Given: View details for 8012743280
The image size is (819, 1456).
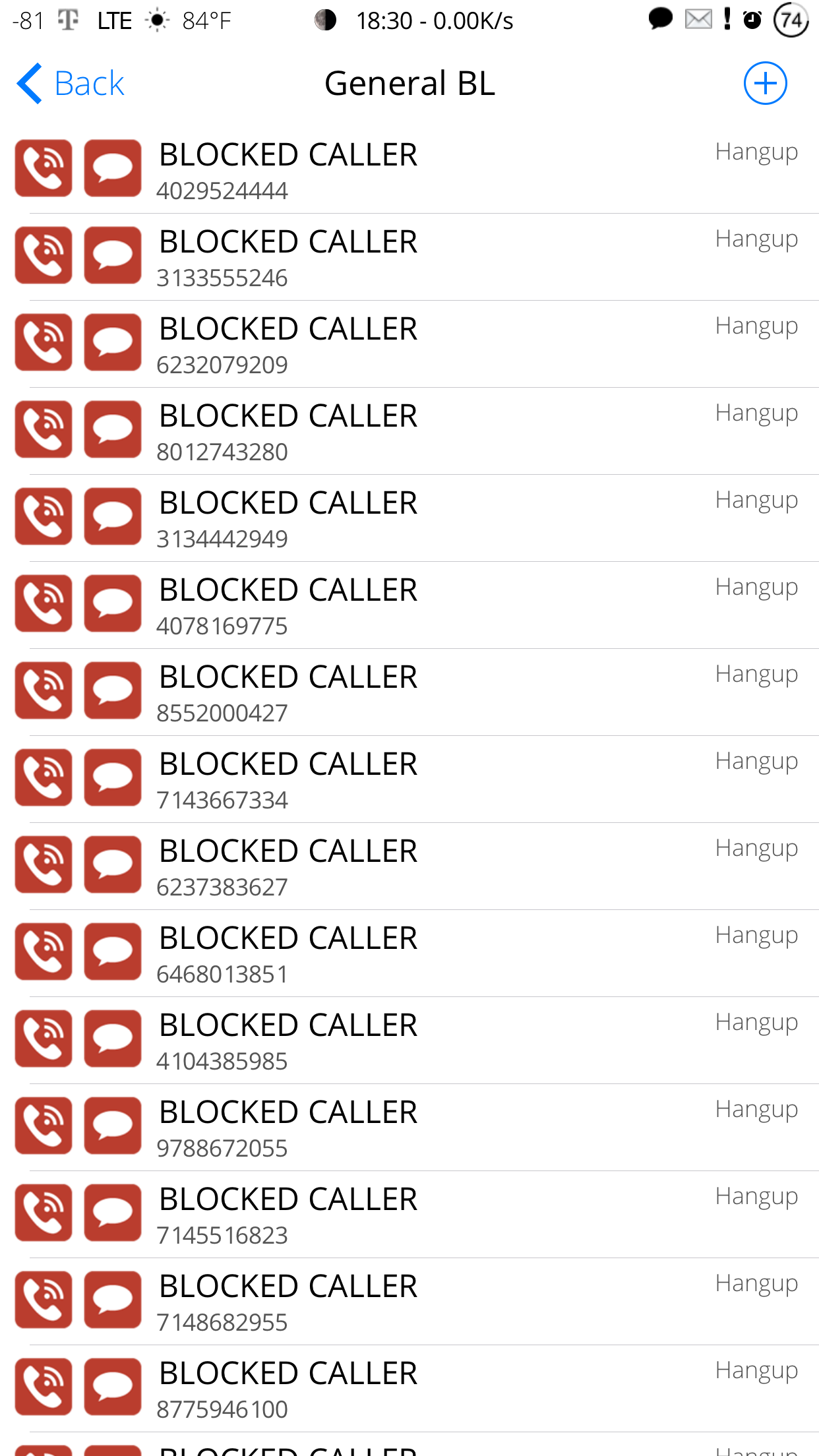Looking at the screenshot, I should point(409,431).
